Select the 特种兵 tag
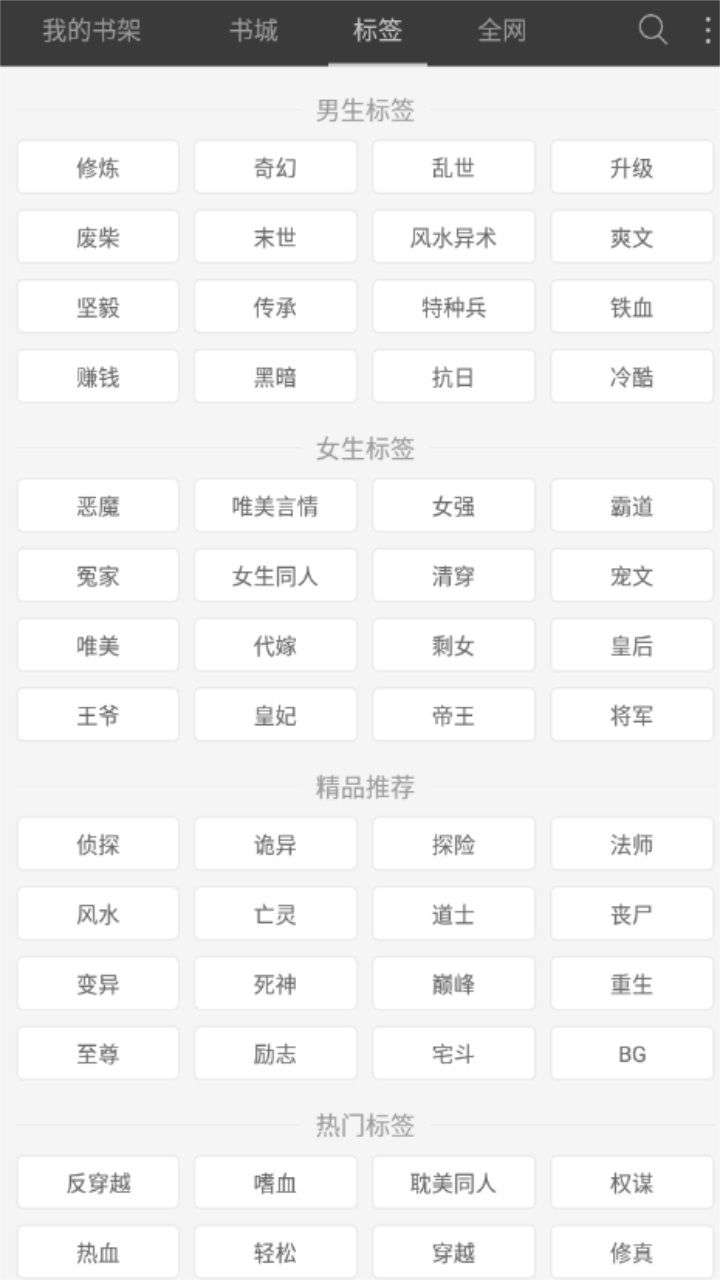720x1280 pixels. click(453, 307)
